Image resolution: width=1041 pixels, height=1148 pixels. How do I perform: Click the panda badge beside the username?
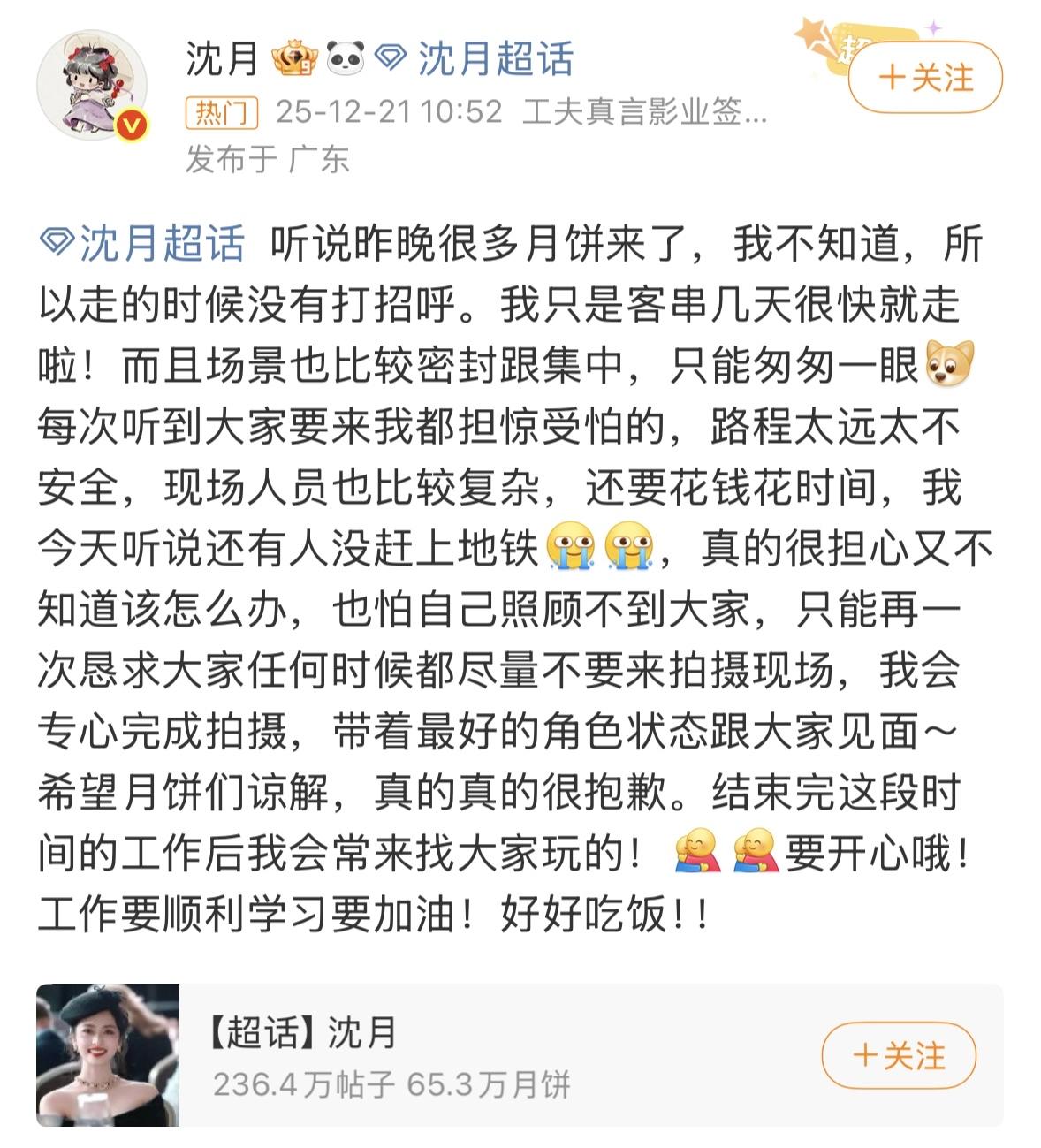[x=346, y=58]
